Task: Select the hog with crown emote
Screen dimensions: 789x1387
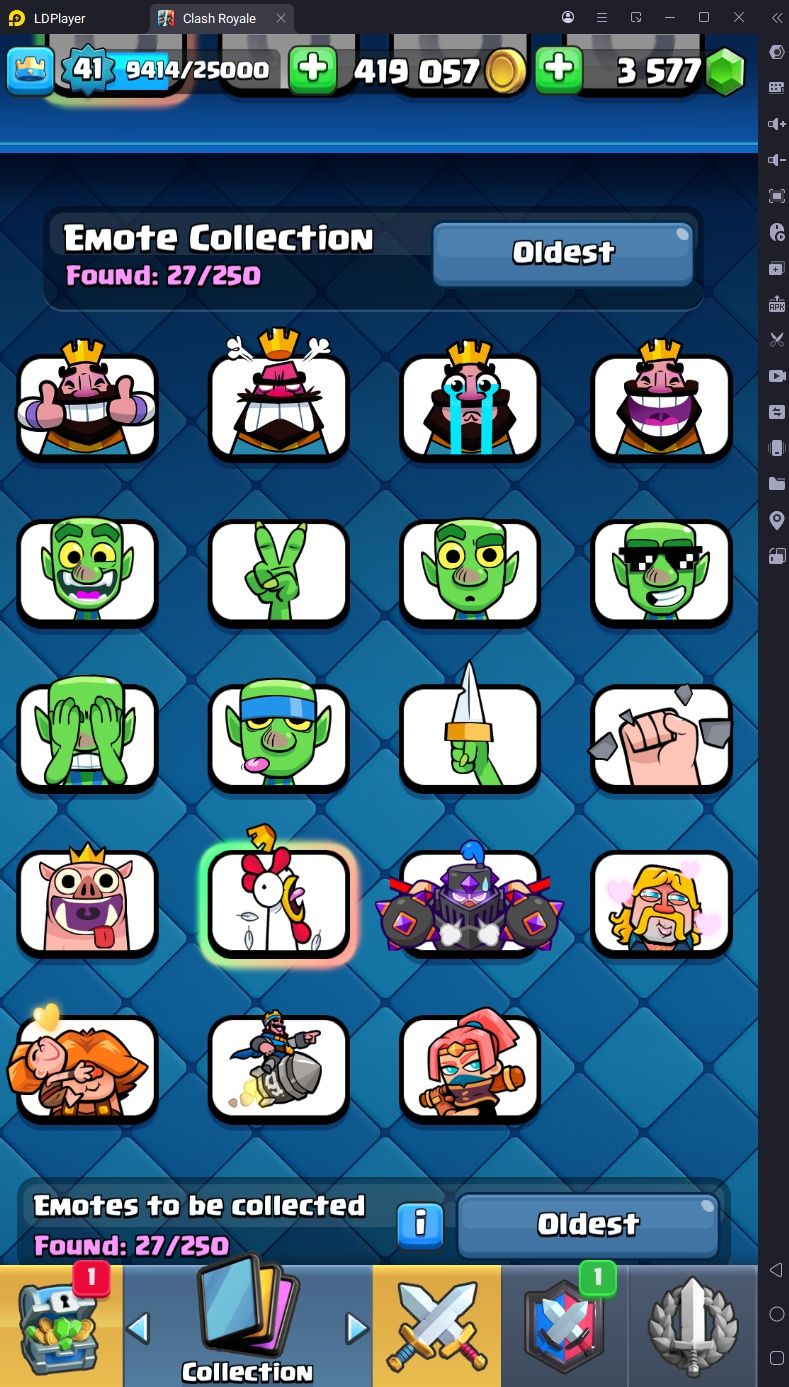Action: (88, 902)
